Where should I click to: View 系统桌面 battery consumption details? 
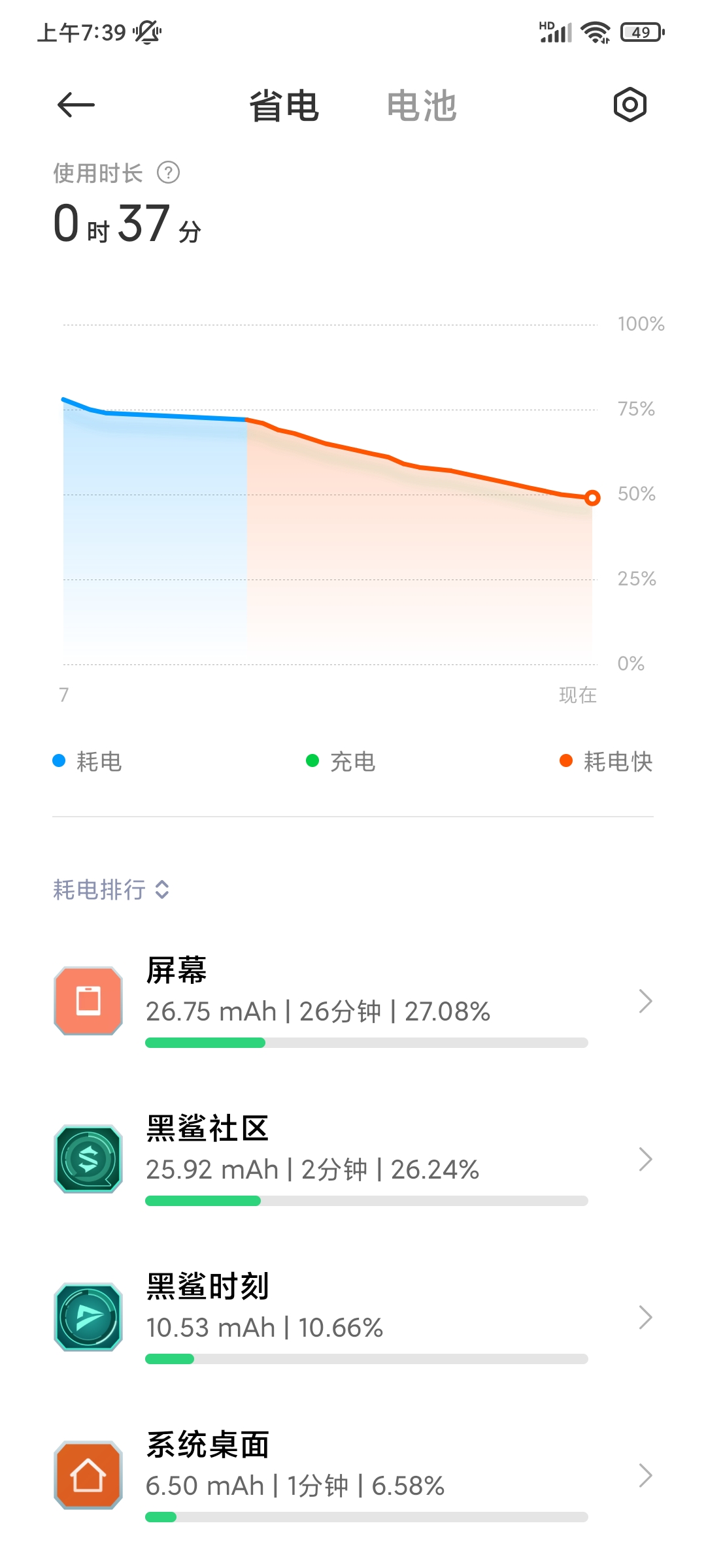pyautogui.click(x=353, y=1475)
